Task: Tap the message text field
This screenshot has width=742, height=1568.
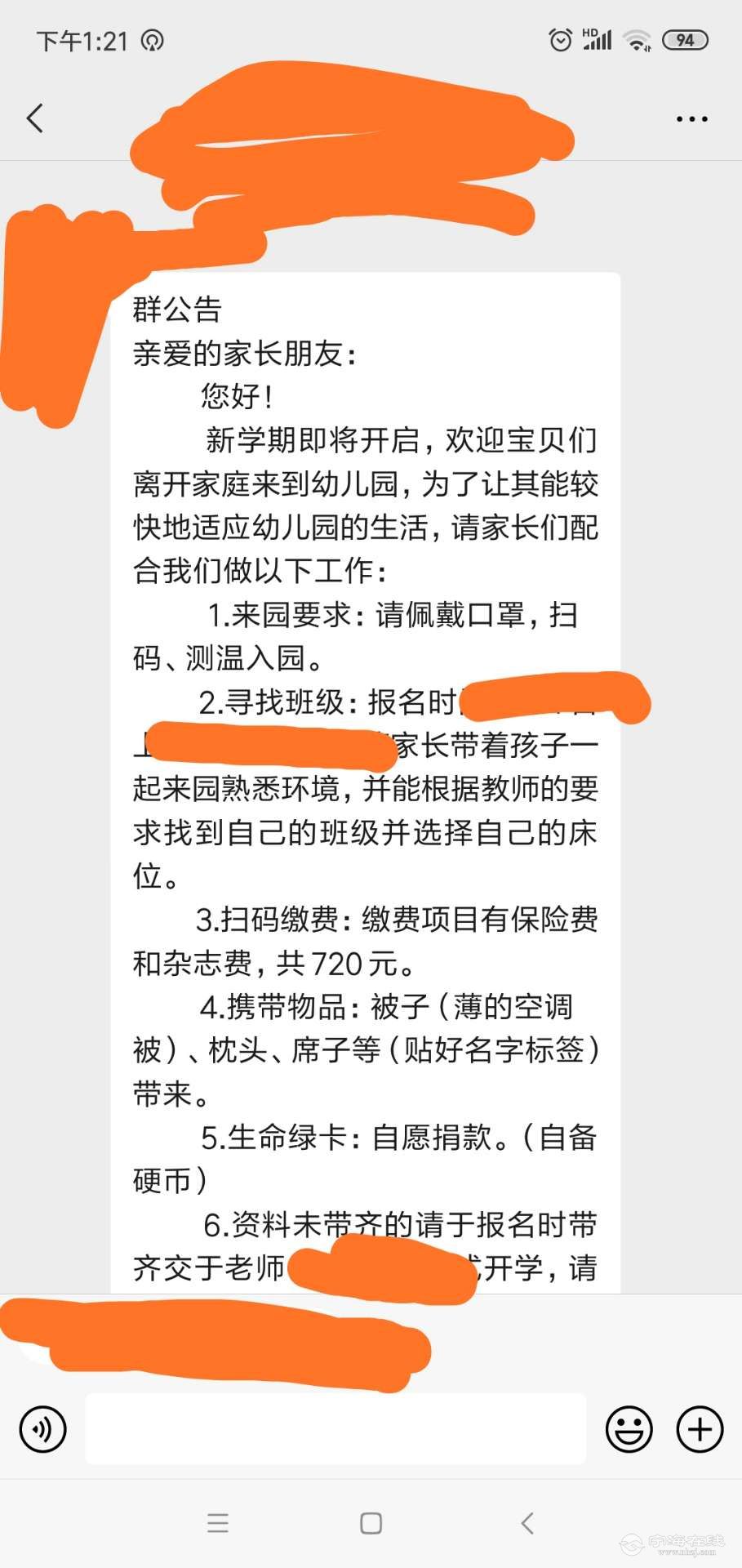Action: (x=335, y=1429)
